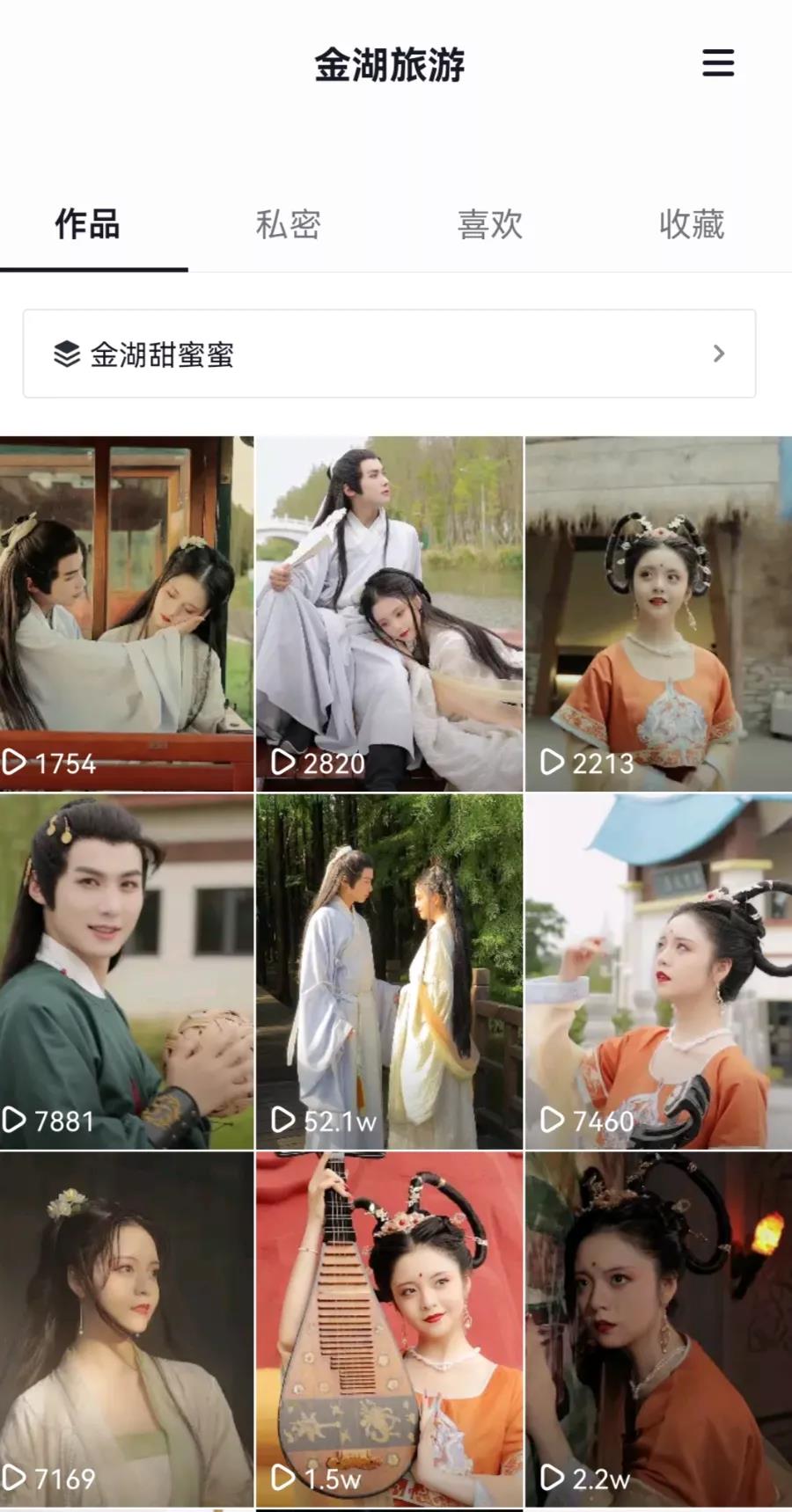Open the video with 7881 views
792x1512 pixels.
(x=126, y=971)
